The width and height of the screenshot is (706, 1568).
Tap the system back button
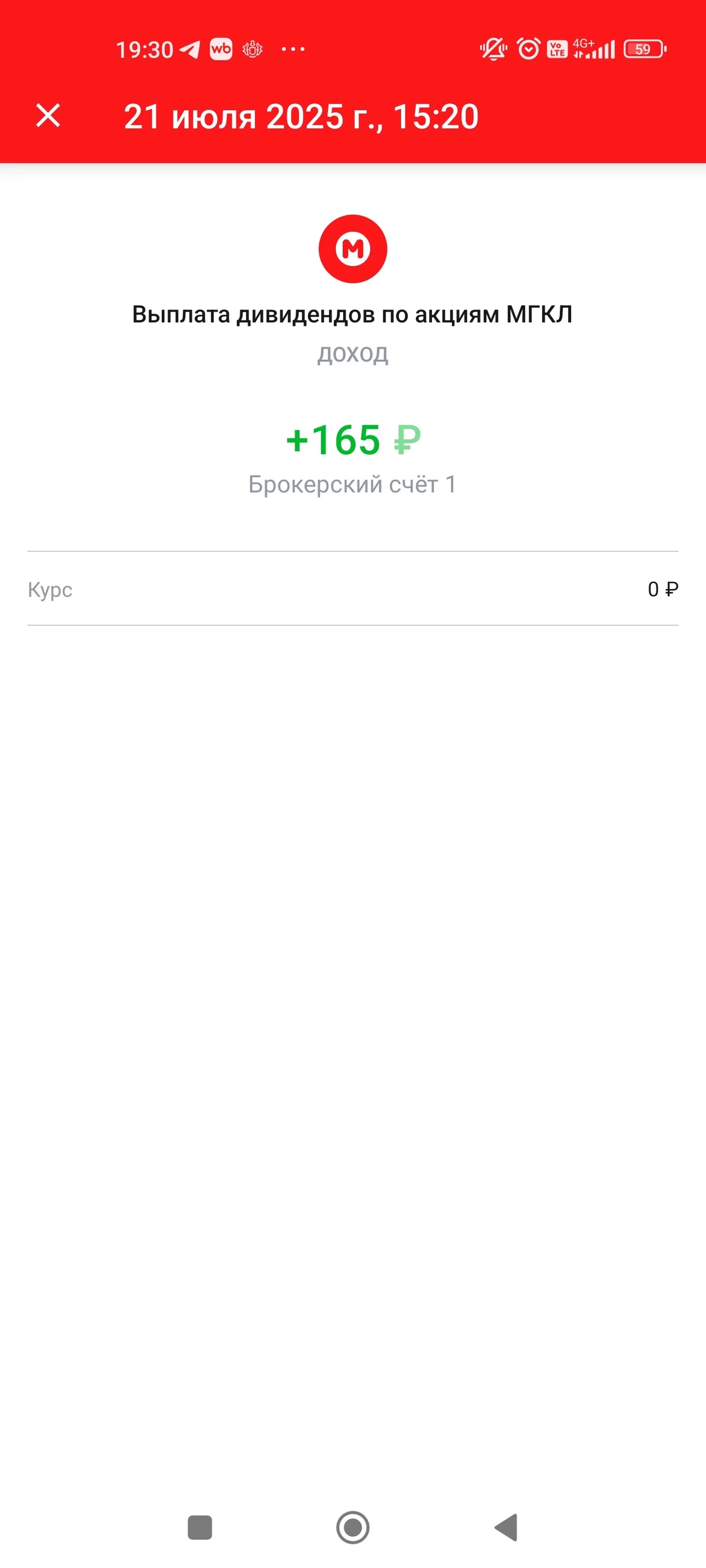(506, 1527)
